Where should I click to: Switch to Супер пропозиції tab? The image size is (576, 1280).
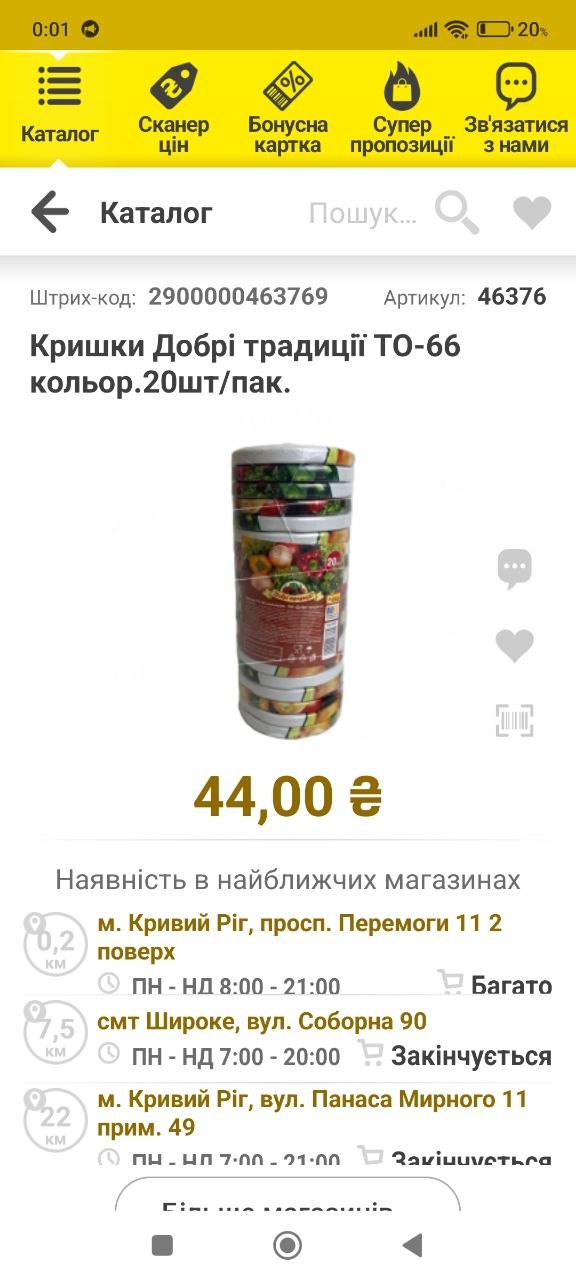pyautogui.click(x=402, y=106)
